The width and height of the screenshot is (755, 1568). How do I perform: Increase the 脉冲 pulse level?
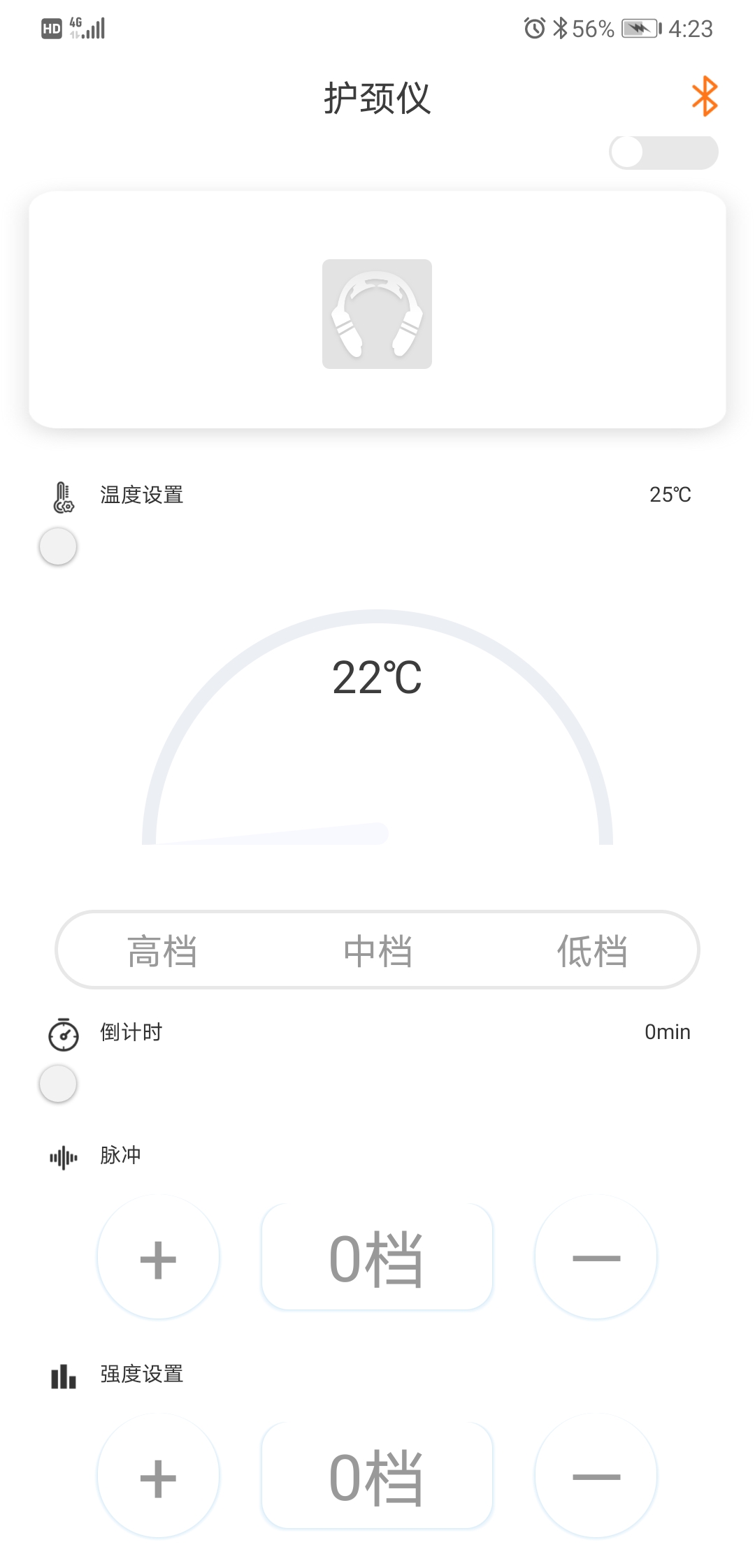click(x=159, y=1258)
